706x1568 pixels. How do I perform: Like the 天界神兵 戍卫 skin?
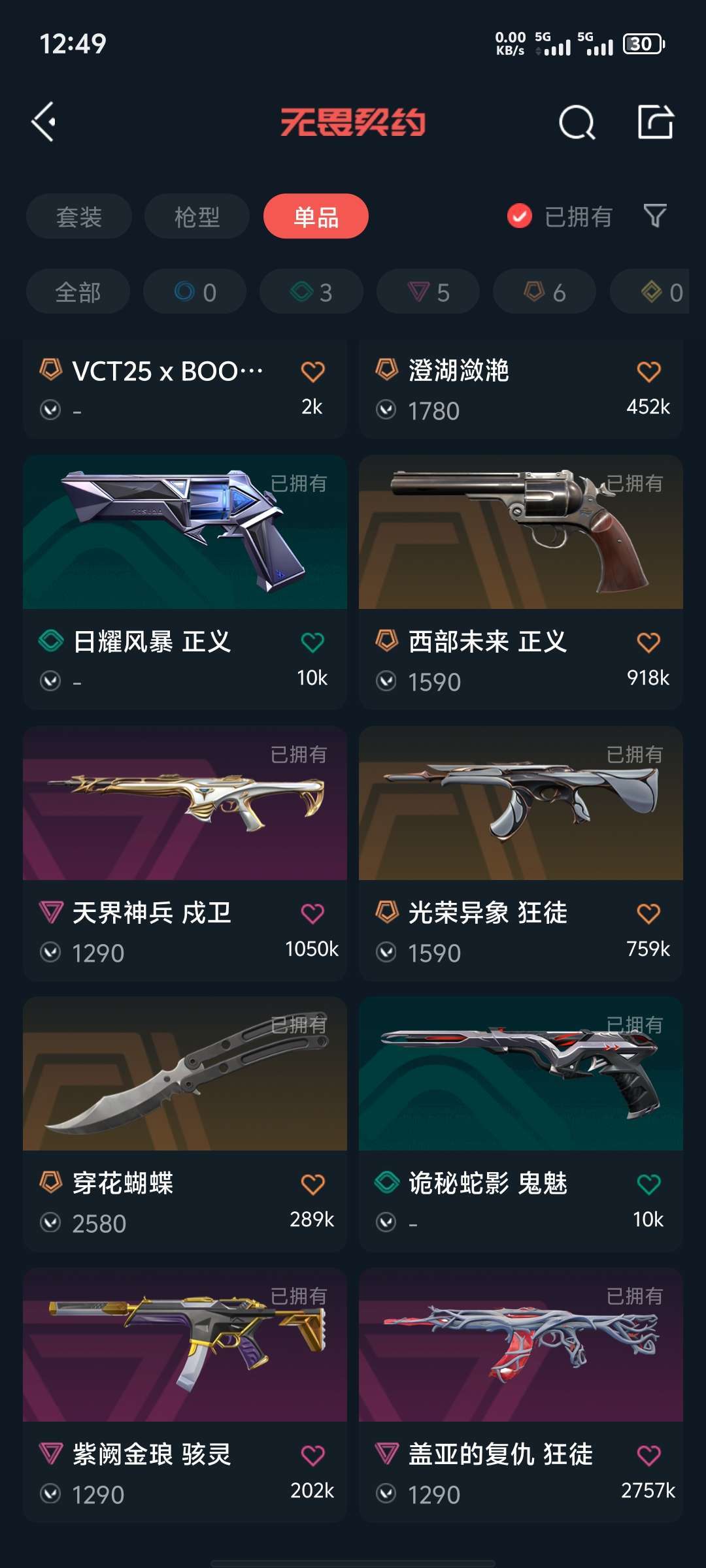(x=312, y=913)
